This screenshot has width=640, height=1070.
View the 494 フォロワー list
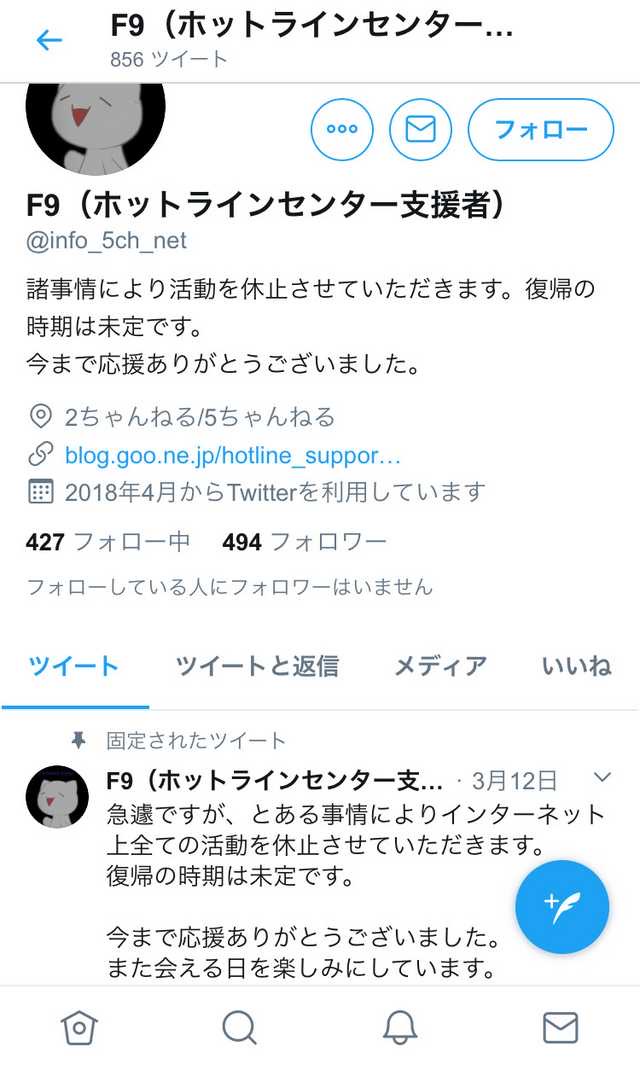click(x=304, y=542)
